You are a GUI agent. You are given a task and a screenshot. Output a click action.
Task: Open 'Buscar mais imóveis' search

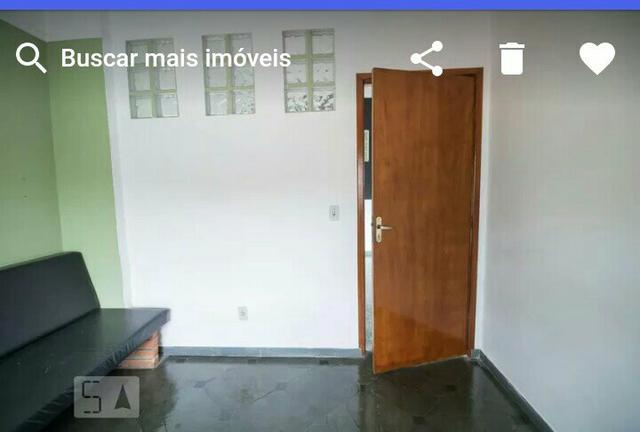tap(176, 58)
